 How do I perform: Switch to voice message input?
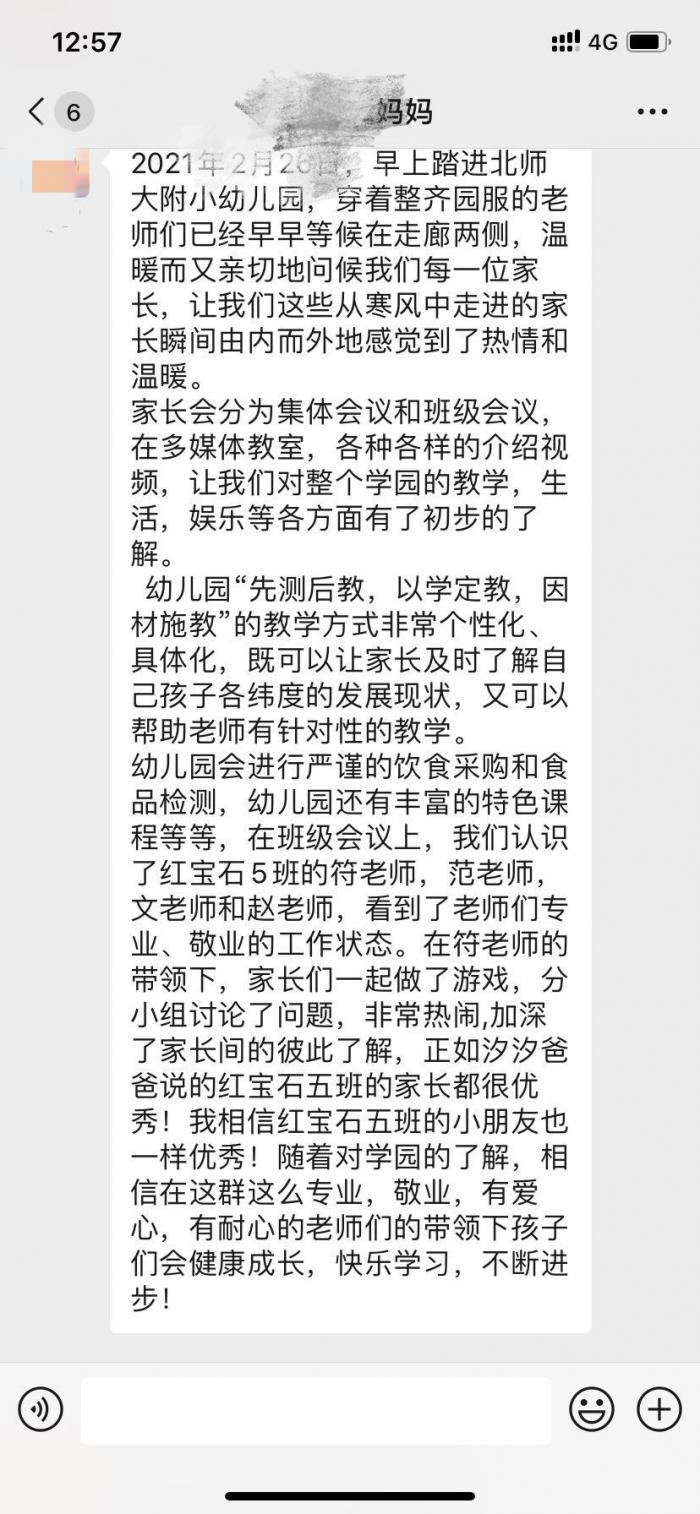(40, 1410)
